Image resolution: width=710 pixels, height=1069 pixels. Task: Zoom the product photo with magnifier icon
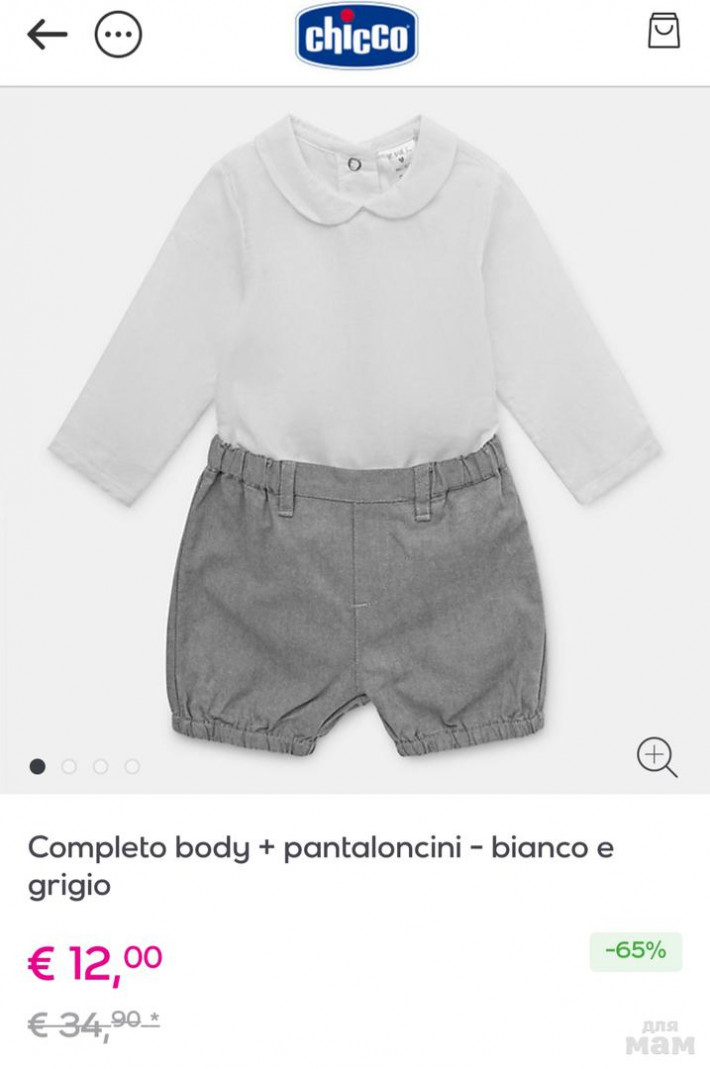(657, 757)
